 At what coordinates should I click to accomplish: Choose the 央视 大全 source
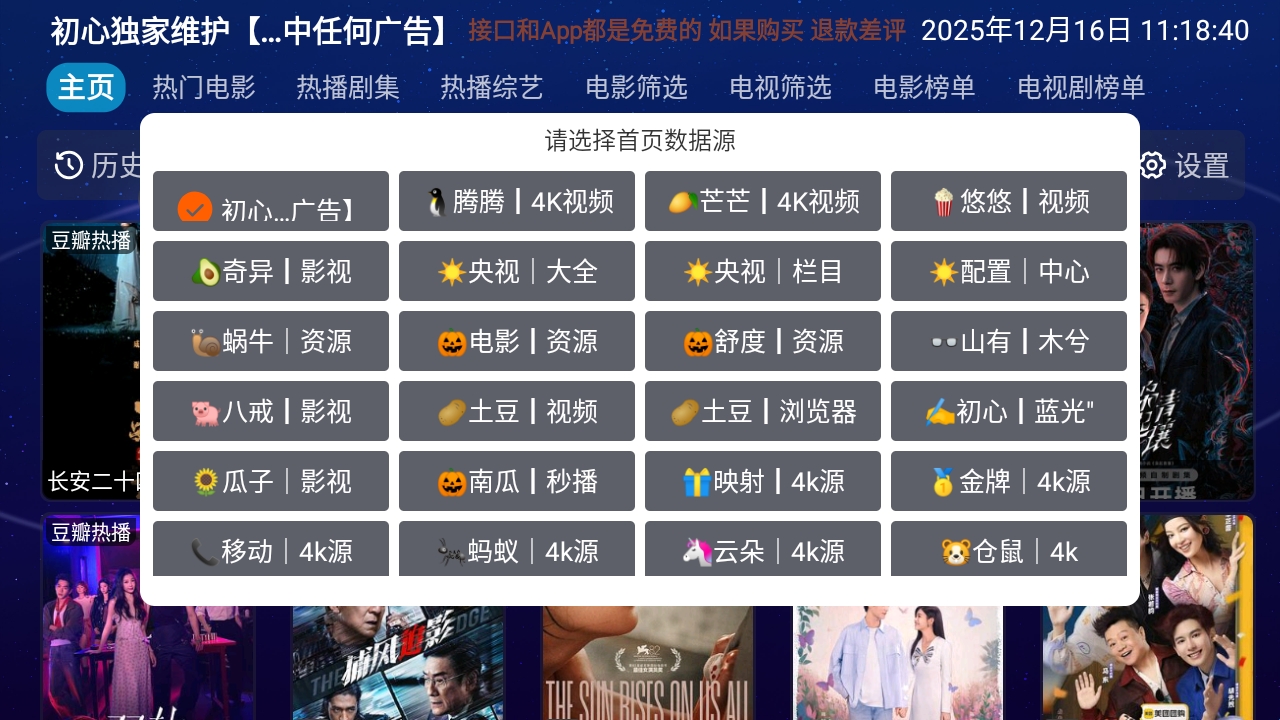point(517,271)
